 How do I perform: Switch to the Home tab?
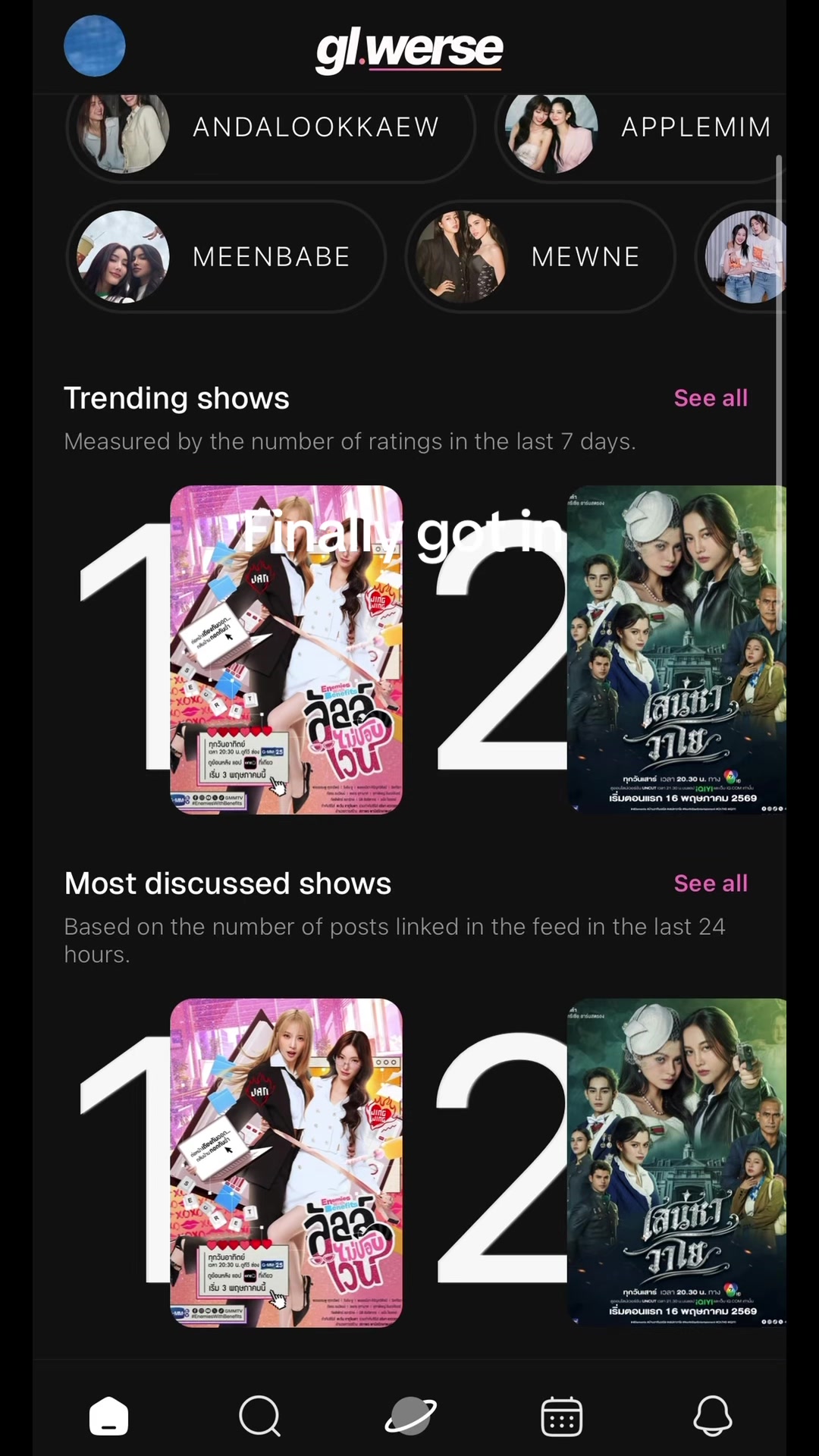point(108,1416)
